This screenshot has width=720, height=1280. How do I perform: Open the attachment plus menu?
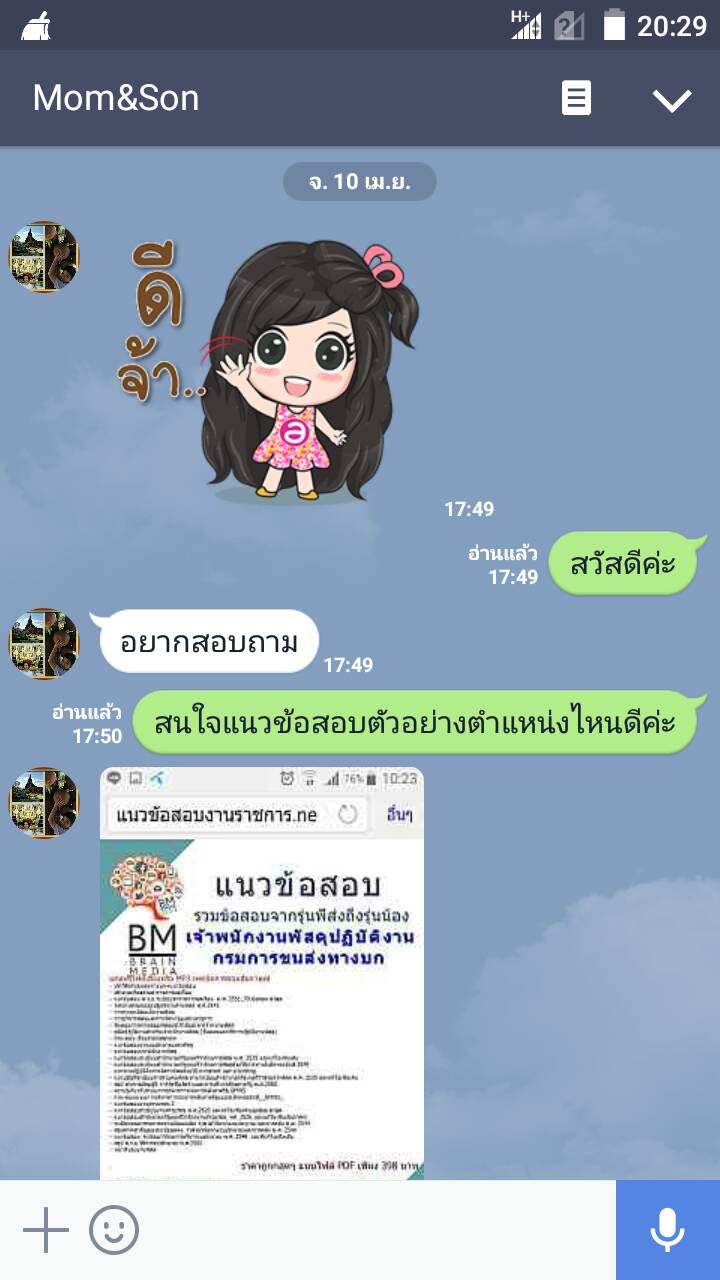coord(45,1230)
